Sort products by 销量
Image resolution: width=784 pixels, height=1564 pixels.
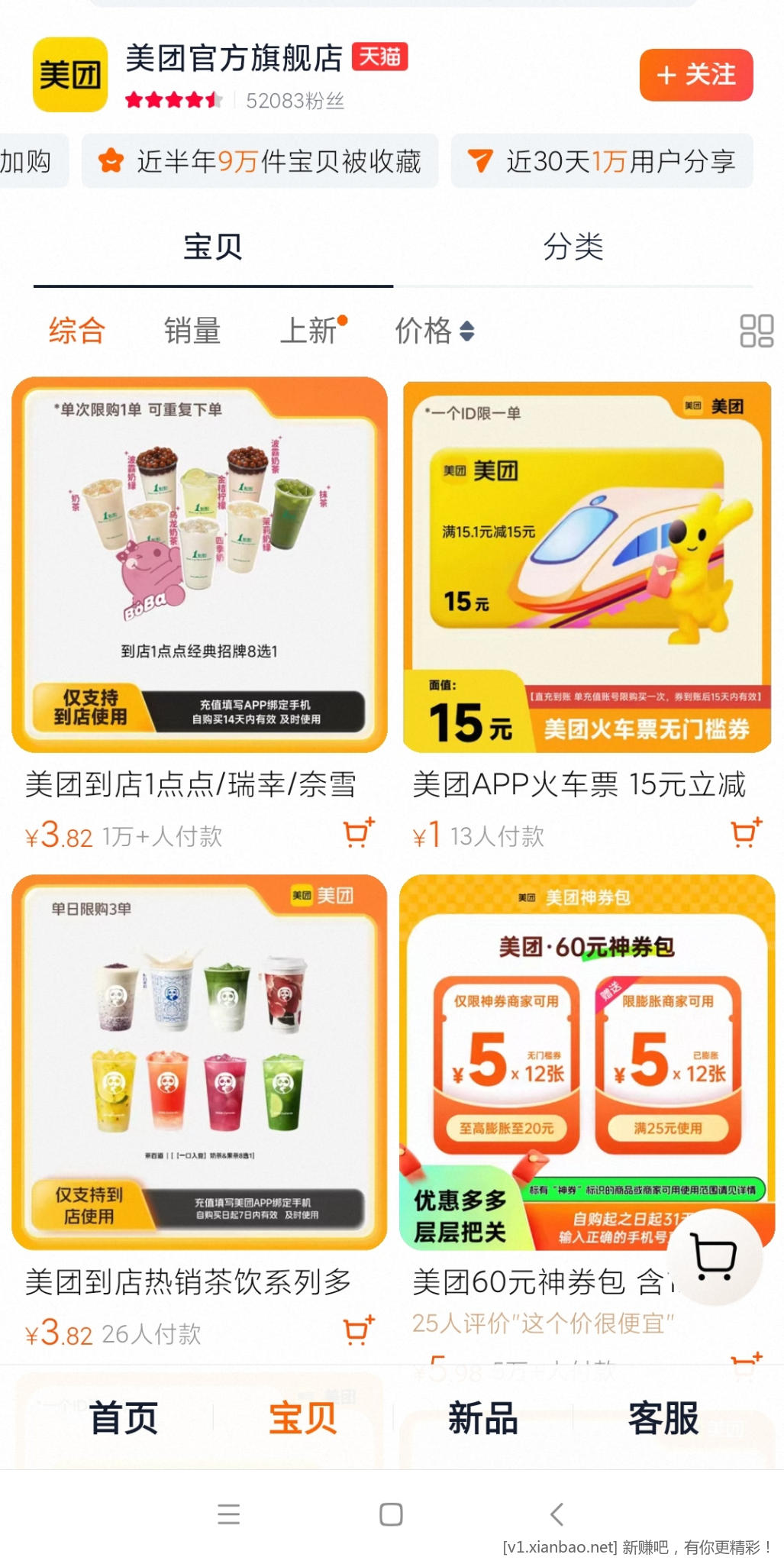coord(192,331)
